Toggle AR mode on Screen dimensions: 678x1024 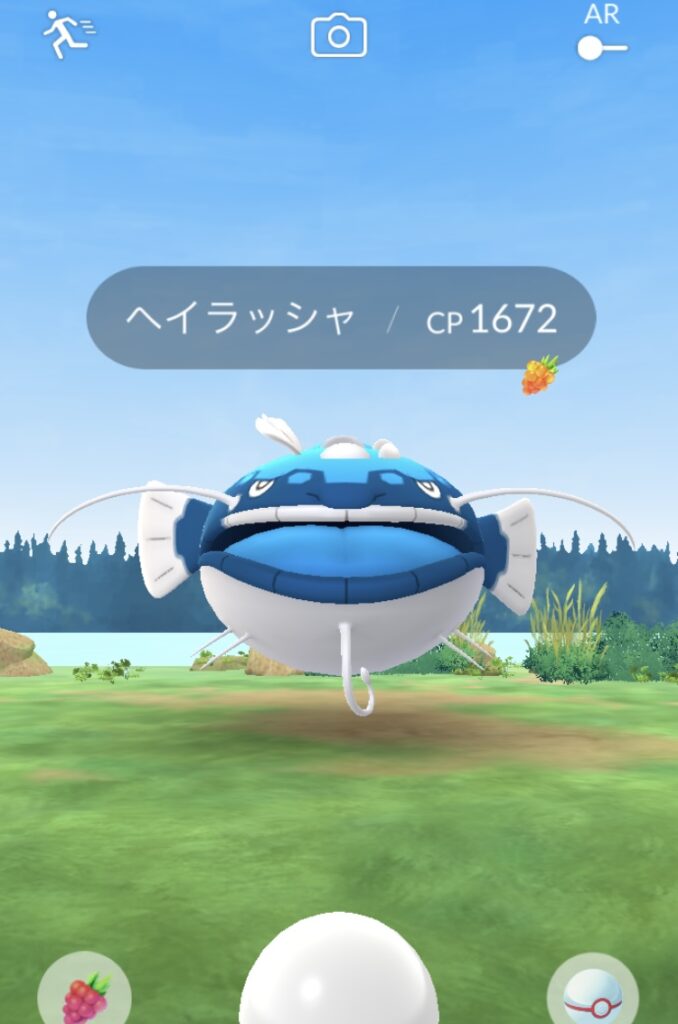[602, 46]
